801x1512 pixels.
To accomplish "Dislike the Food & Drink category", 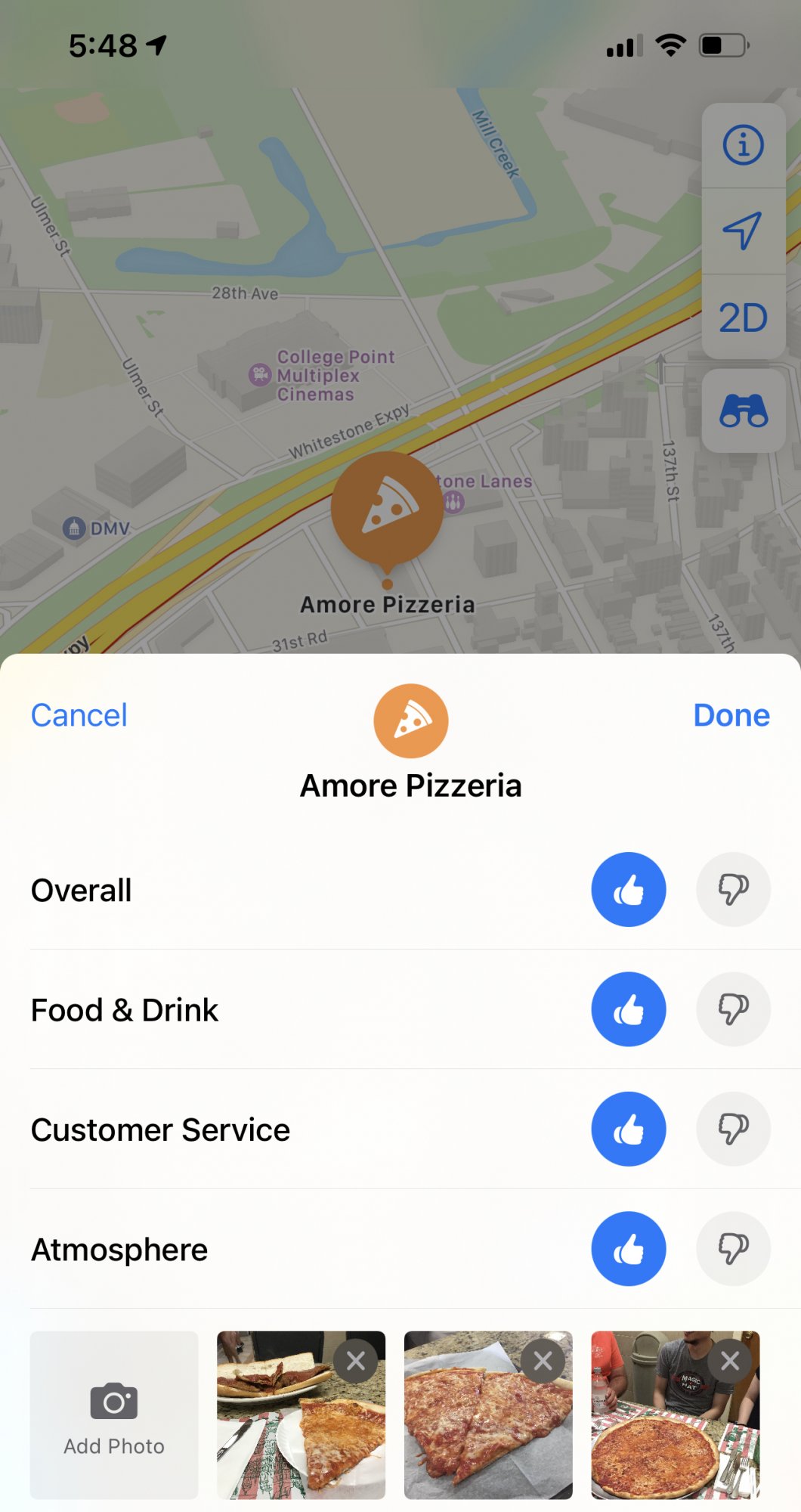I will [732, 1009].
